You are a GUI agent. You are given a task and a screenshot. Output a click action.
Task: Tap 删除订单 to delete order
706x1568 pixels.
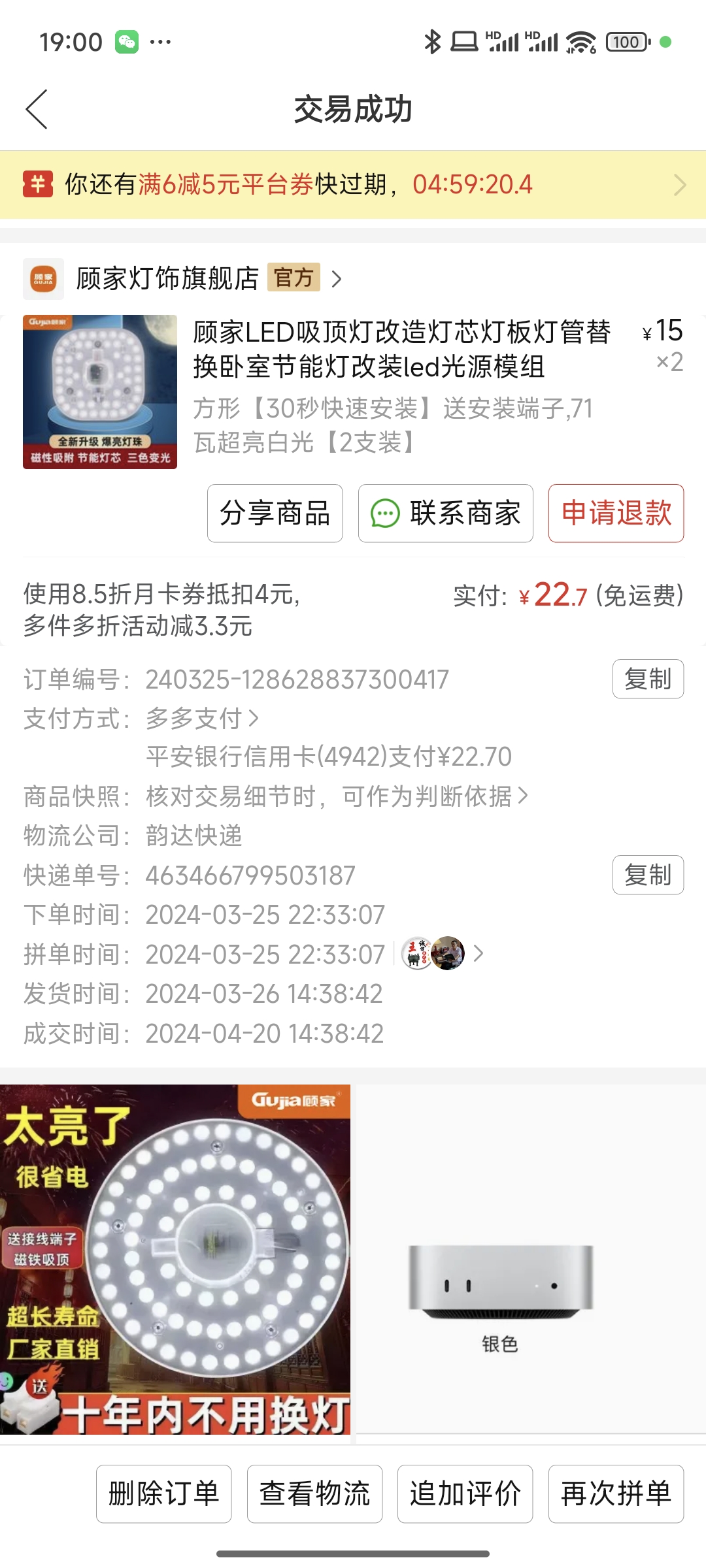tap(164, 1494)
